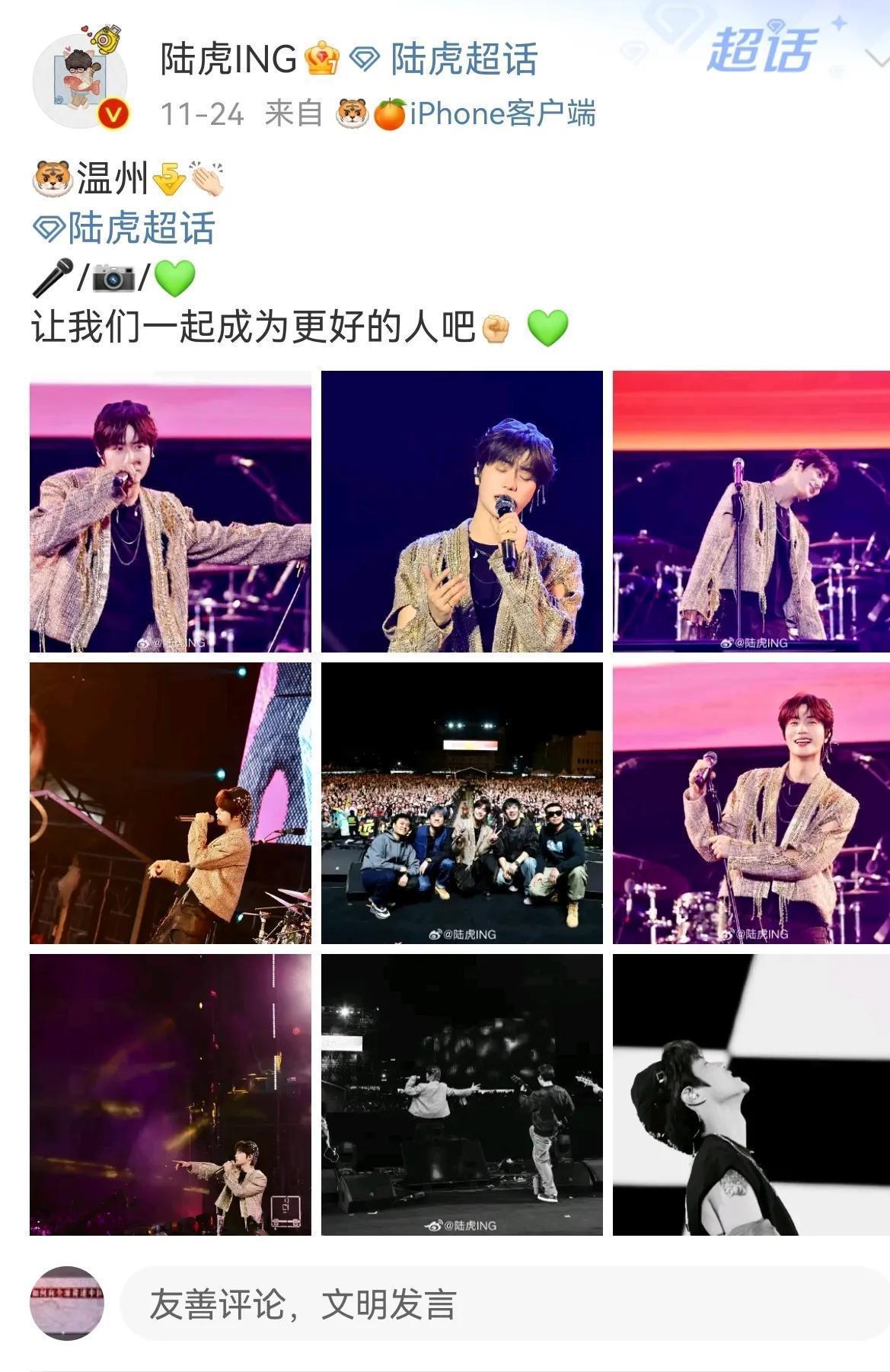This screenshot has width=890, height=1372.
Task: View photo of singer smiling with mic stand
Action: click(751, 803)
